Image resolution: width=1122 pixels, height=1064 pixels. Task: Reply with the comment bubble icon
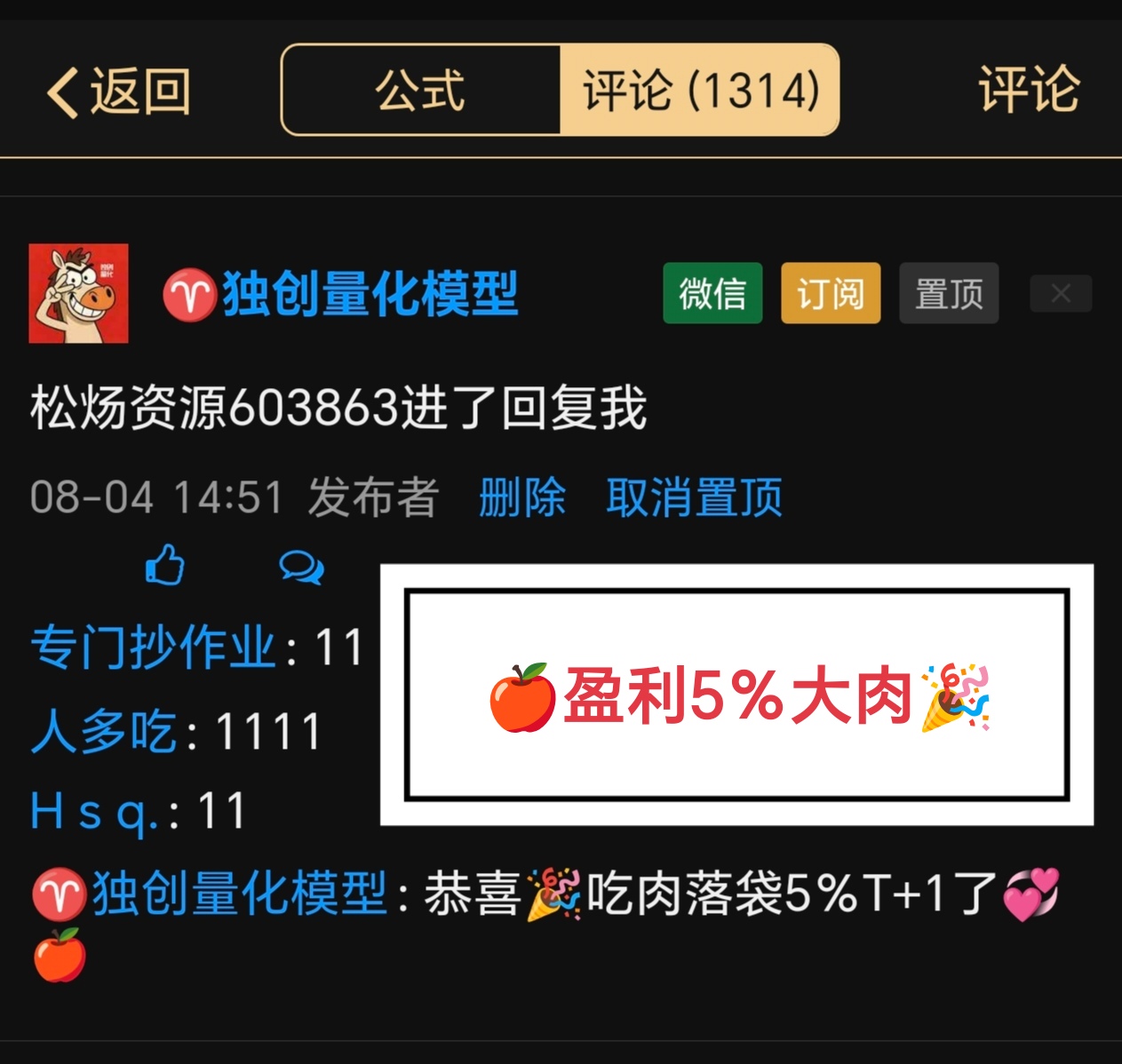coord(301,566)
